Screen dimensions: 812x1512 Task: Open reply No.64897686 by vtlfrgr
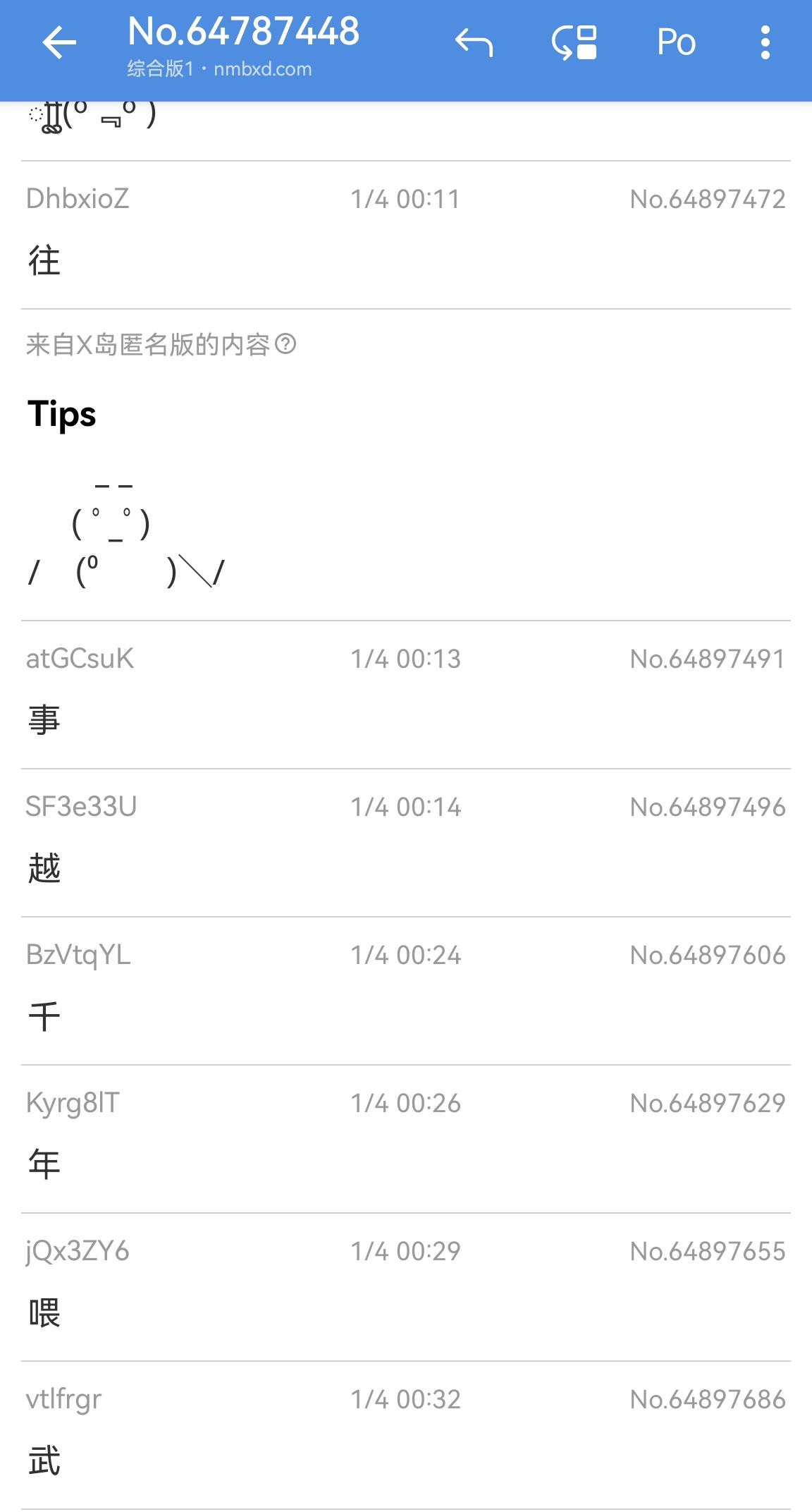tap(406, 1435)
